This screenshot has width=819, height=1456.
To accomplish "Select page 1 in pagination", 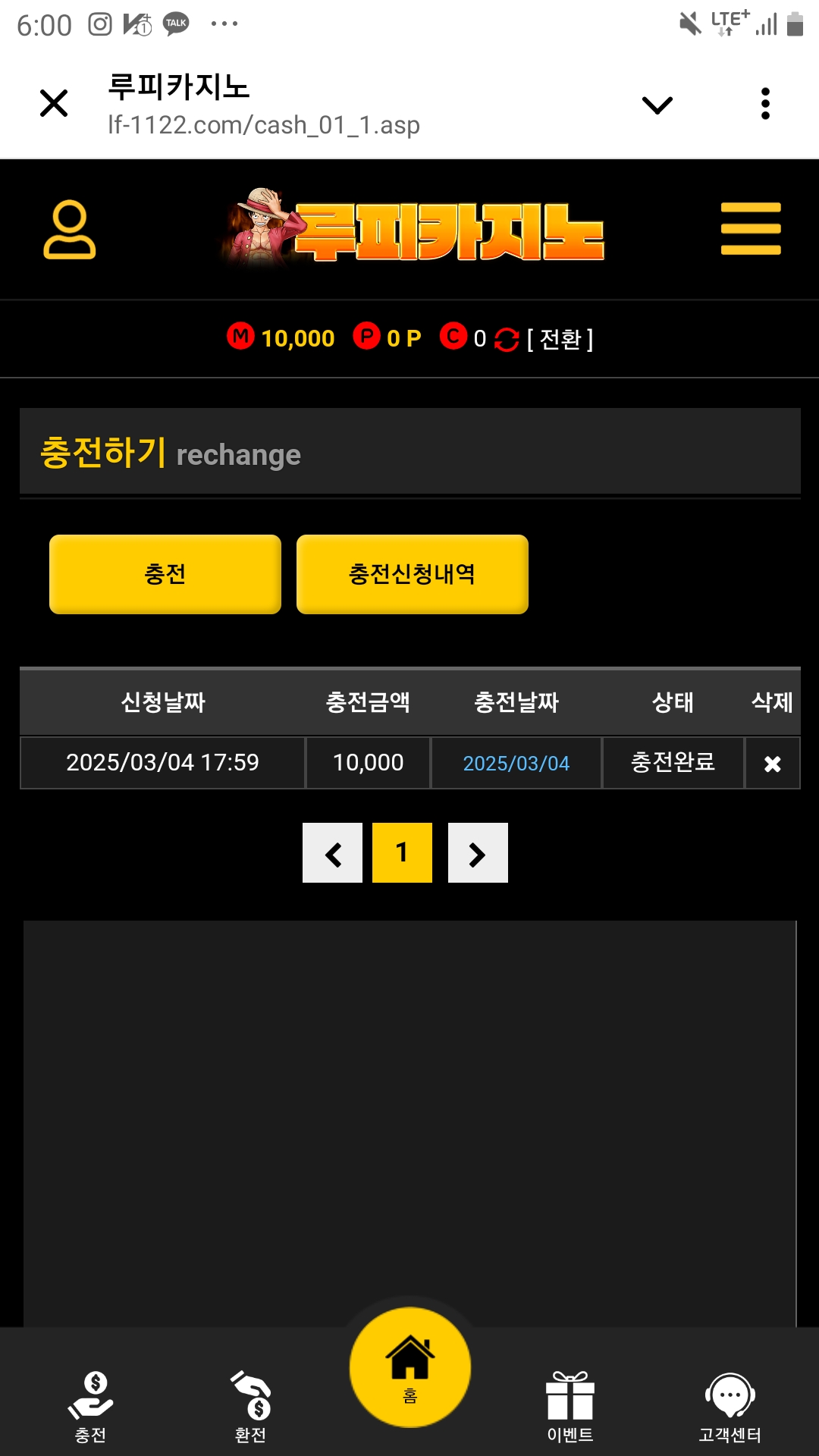I will [x=402, y=853].
